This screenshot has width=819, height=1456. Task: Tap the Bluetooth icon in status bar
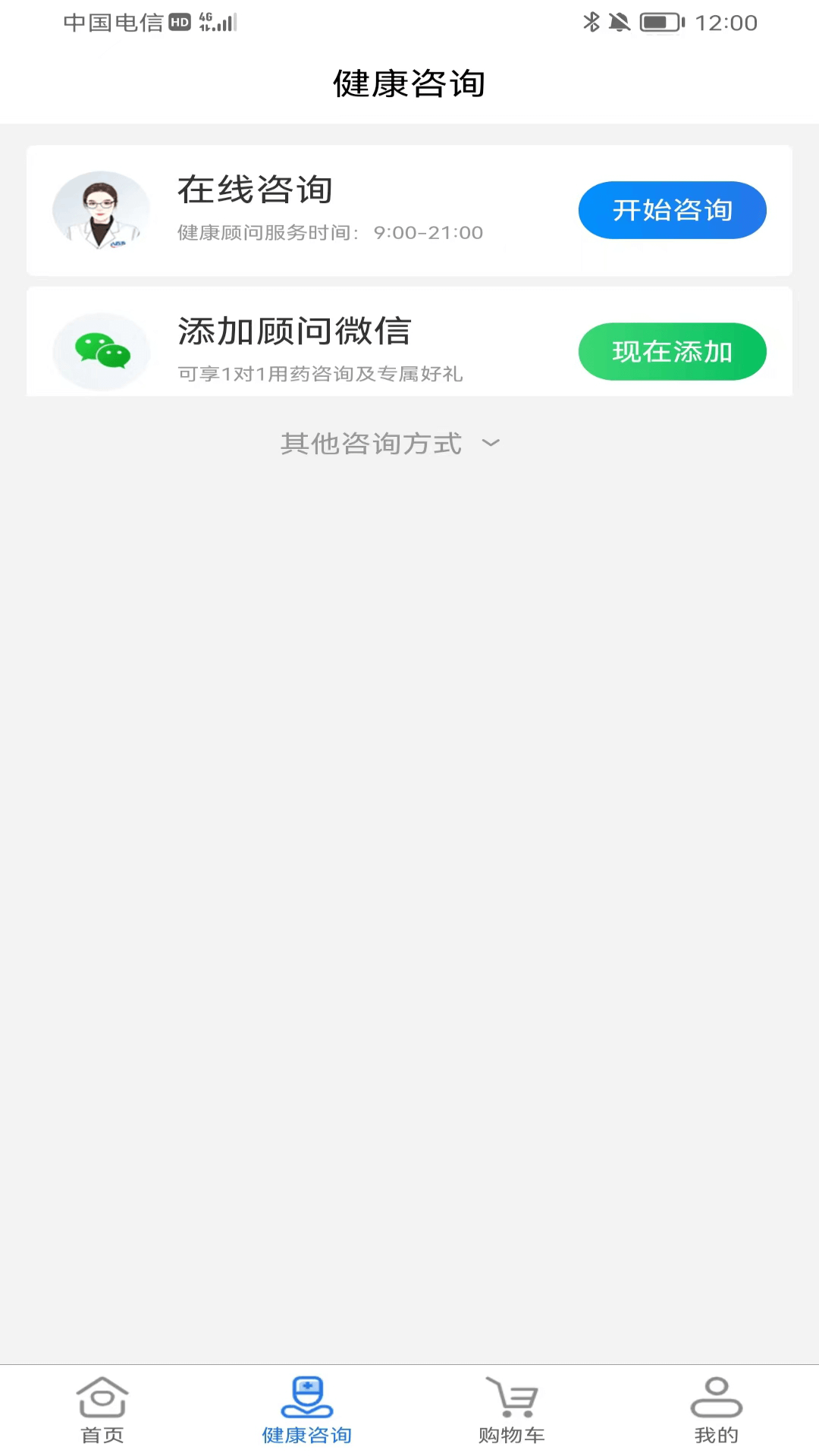(x=593, y=22)
